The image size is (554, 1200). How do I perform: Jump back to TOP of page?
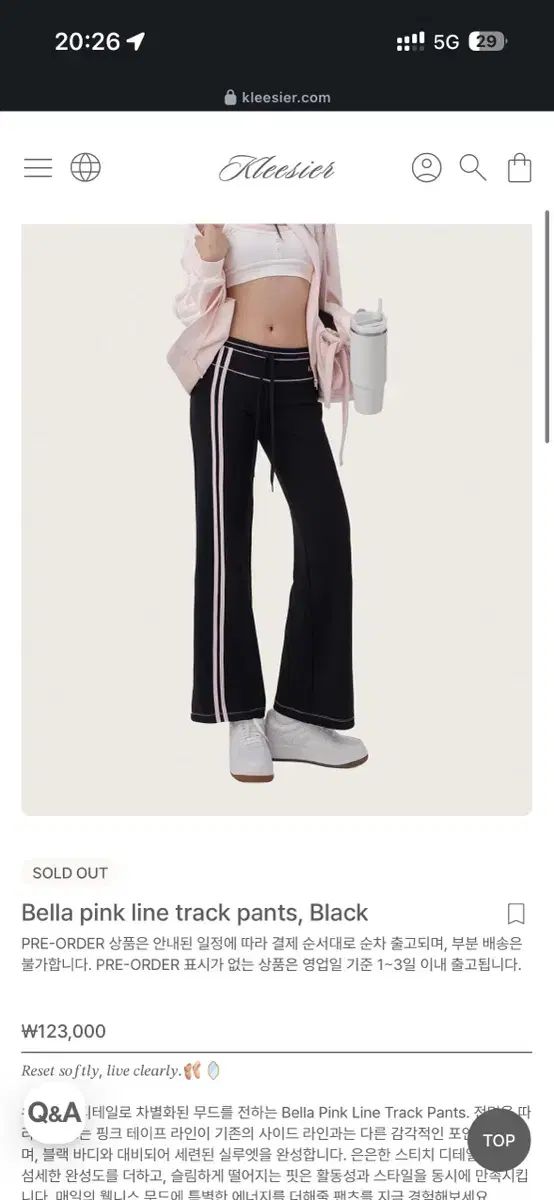pyautogui.click(x=499, y=1140)
